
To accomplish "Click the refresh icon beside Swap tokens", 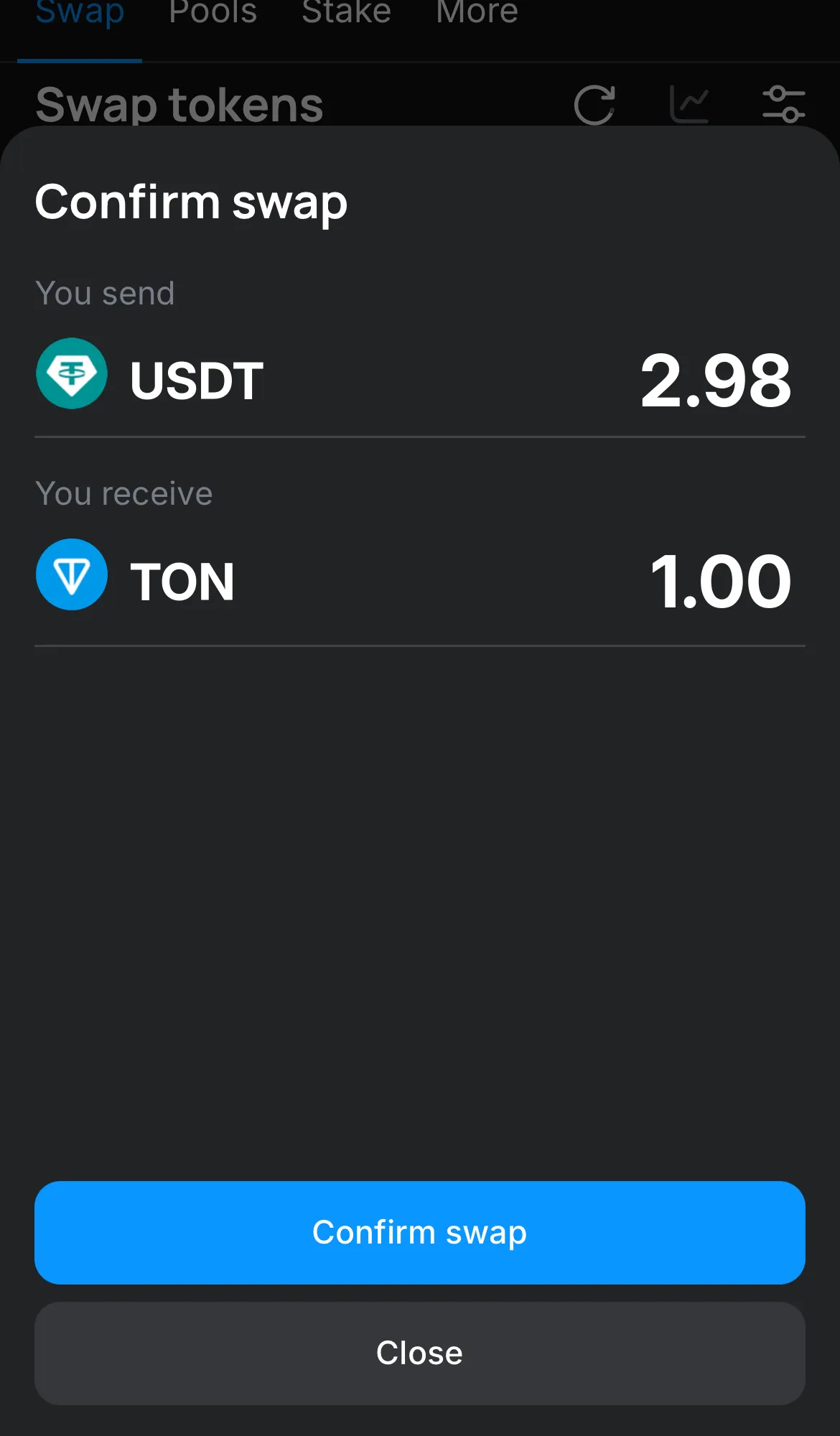I will (x=594, y=104).
